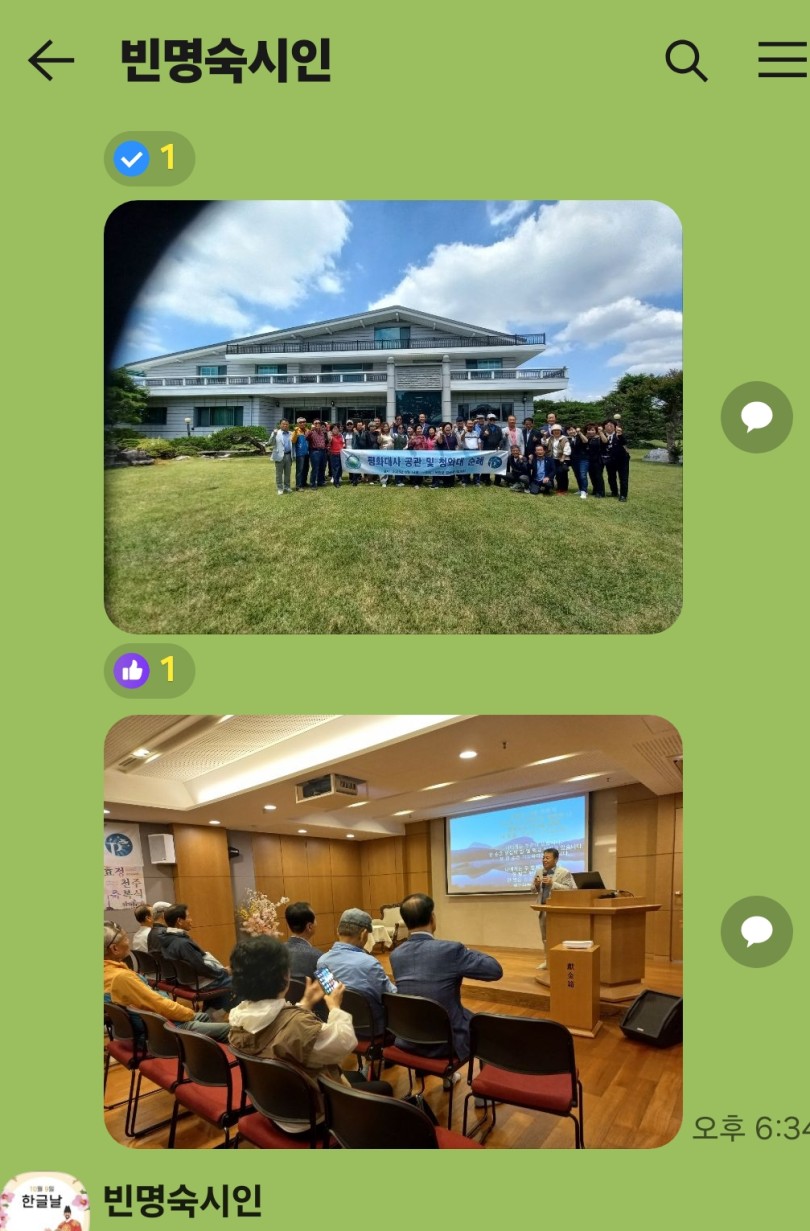Open the chat room hamburger menu
The width and height of the screenshot is (810, 1231).
click(x=782, y=61)
